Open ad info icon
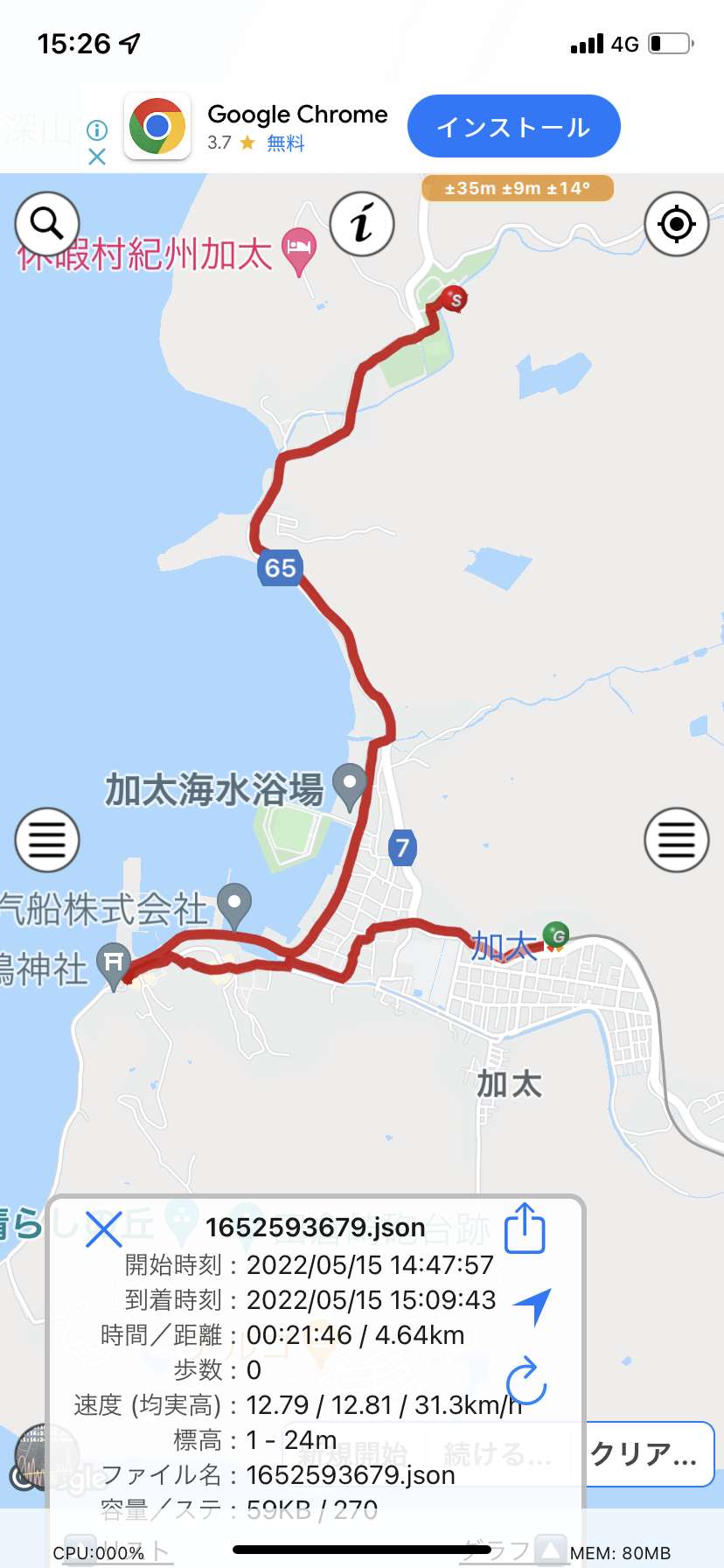This screenshot has height=1568, width=724. 97,130
